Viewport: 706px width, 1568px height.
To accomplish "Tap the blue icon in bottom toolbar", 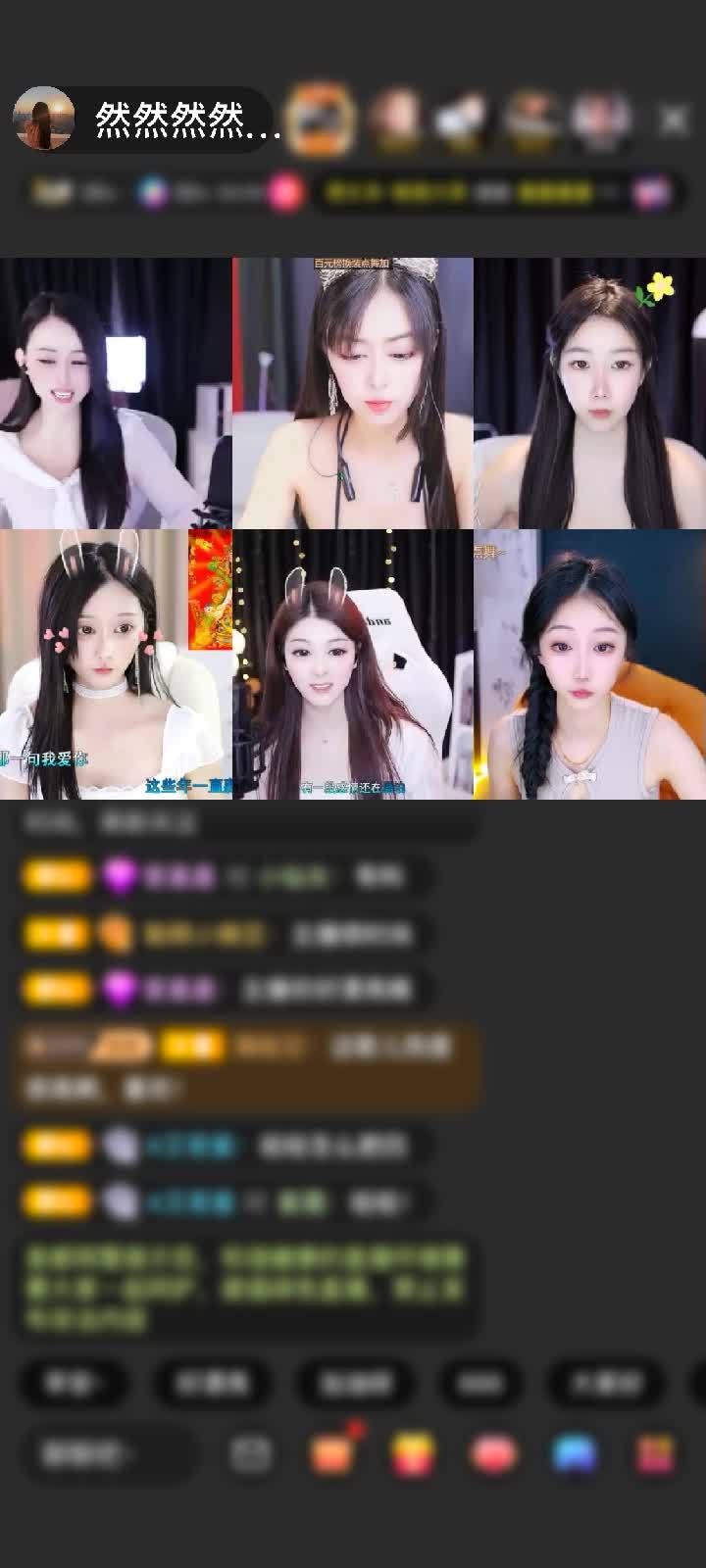I will coord(575,1454).
